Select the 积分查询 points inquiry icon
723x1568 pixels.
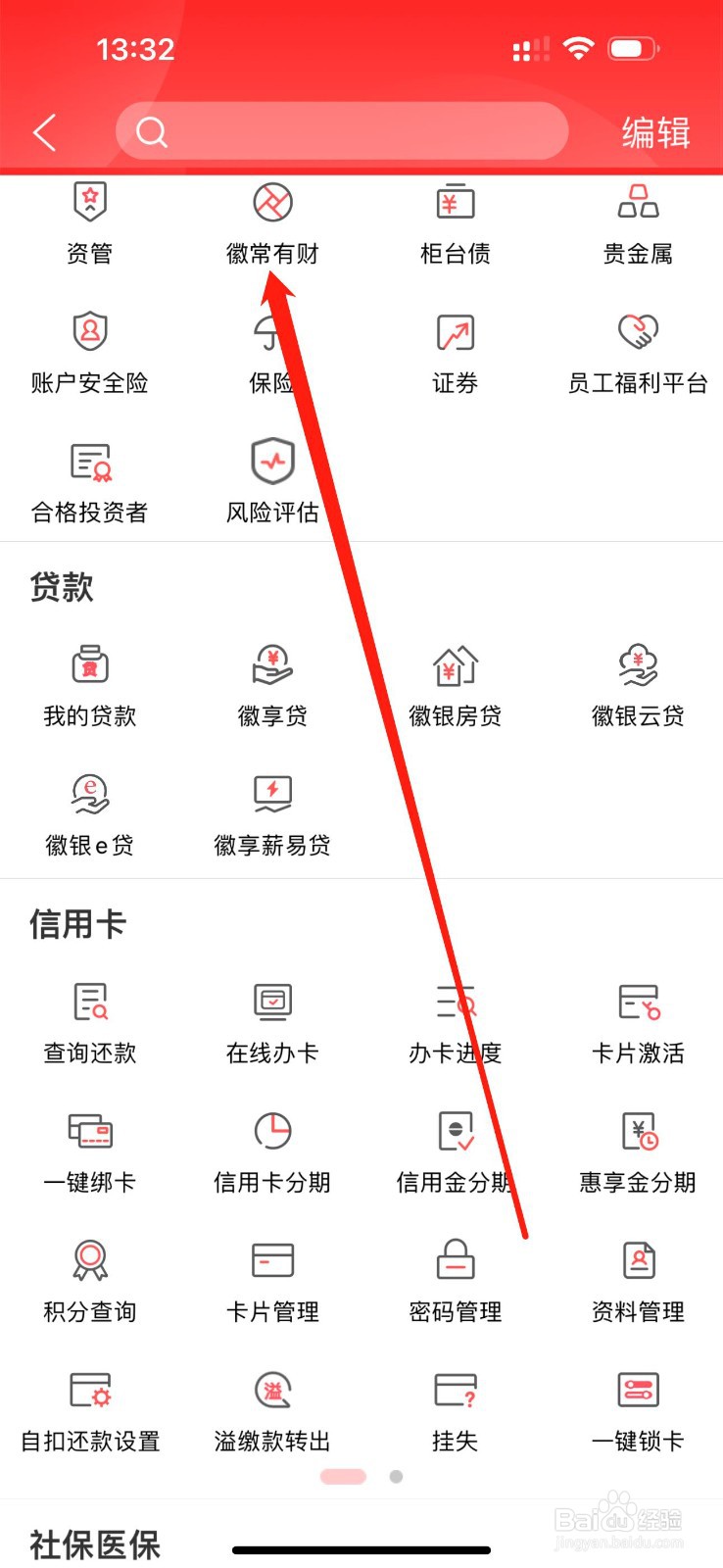coord(89,1280)
